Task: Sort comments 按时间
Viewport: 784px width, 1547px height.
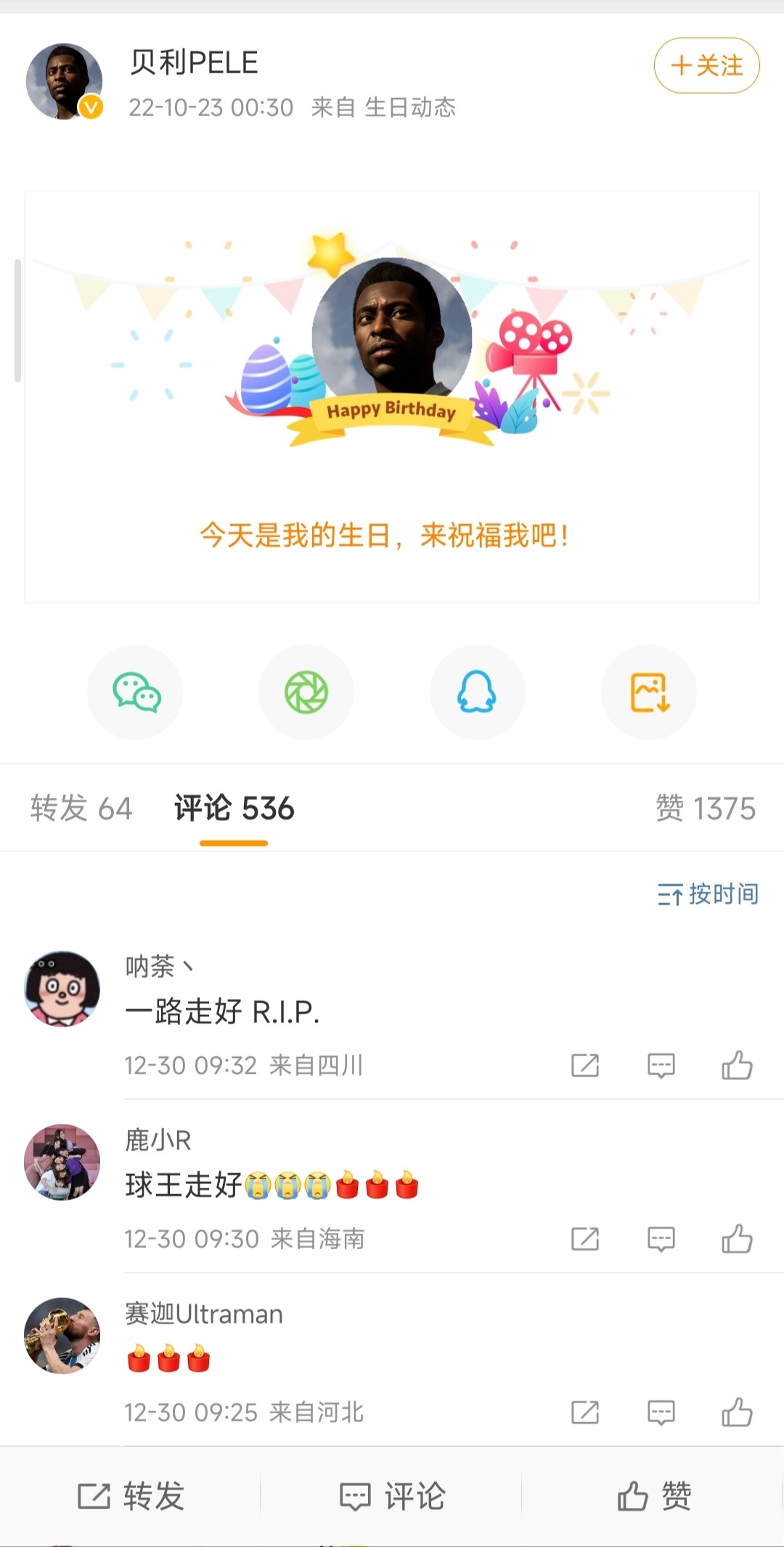Action: [707, 894]
